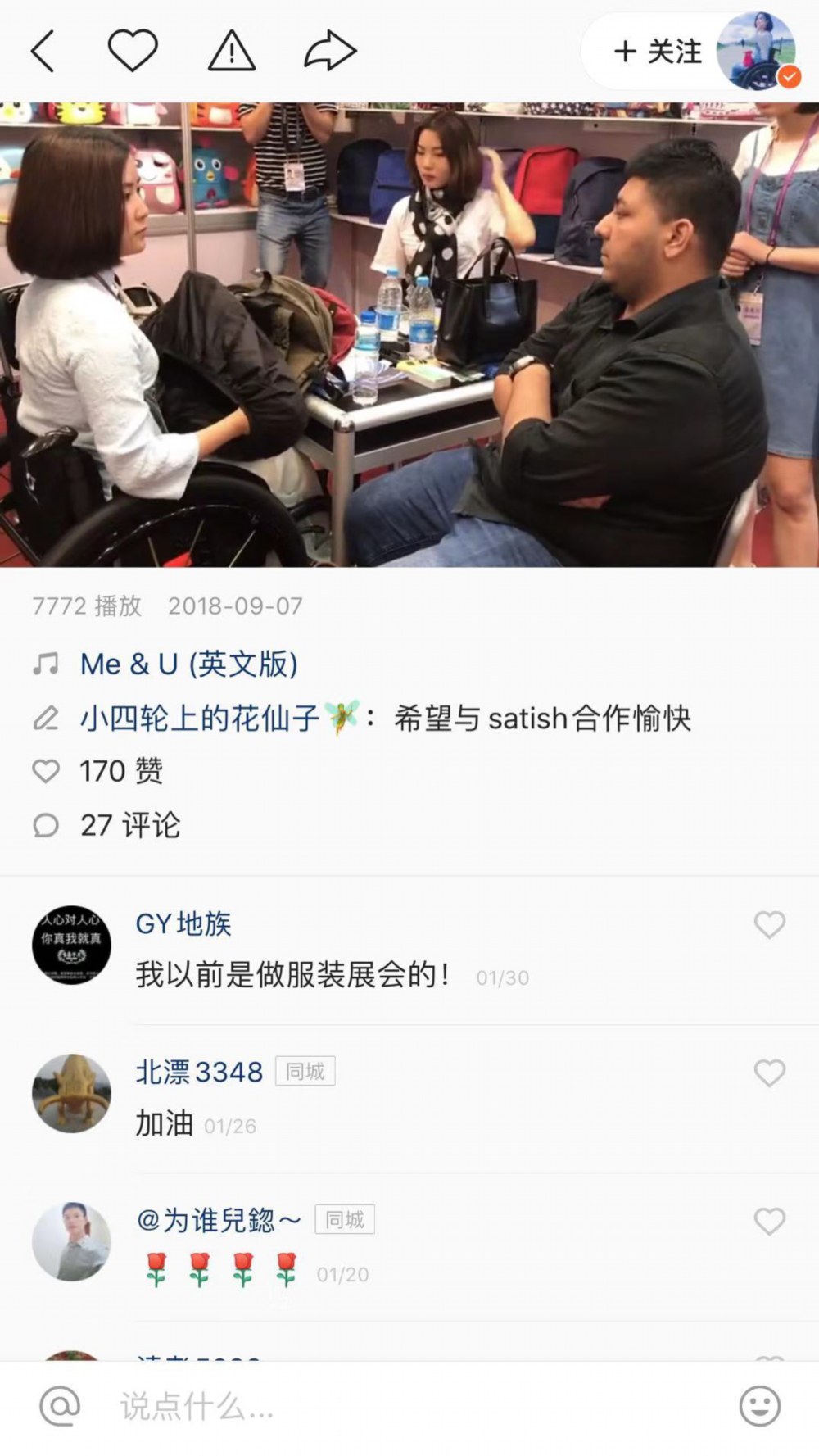The image size is (819, 1456).
Task: Share this video with the arrow icon
Action: pyautogui.click(x=330, y=51)
